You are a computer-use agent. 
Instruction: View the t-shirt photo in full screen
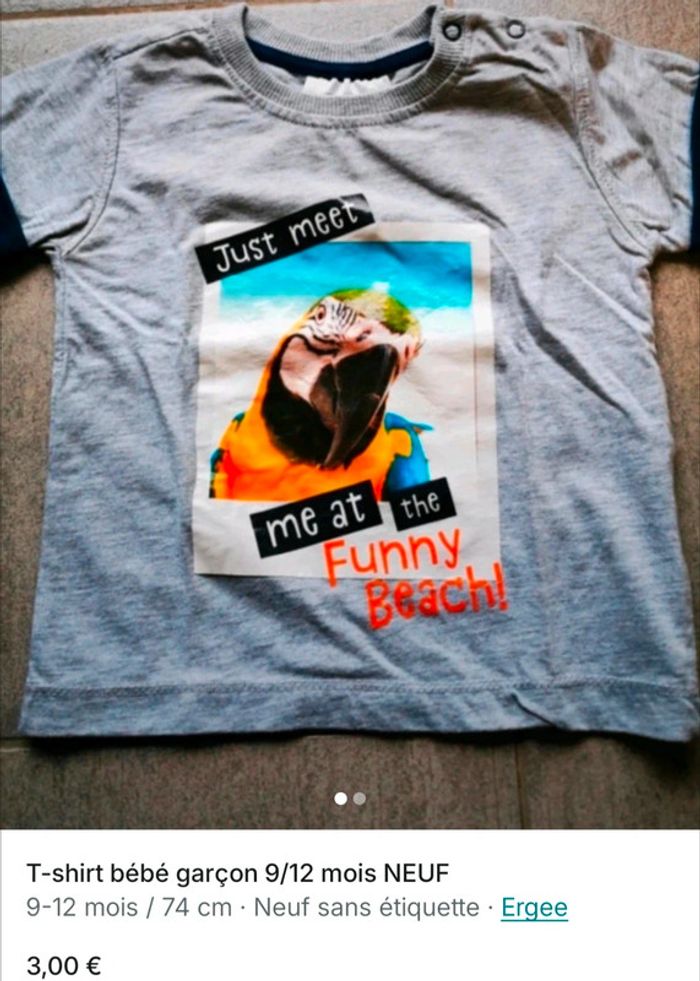[350, 400]
